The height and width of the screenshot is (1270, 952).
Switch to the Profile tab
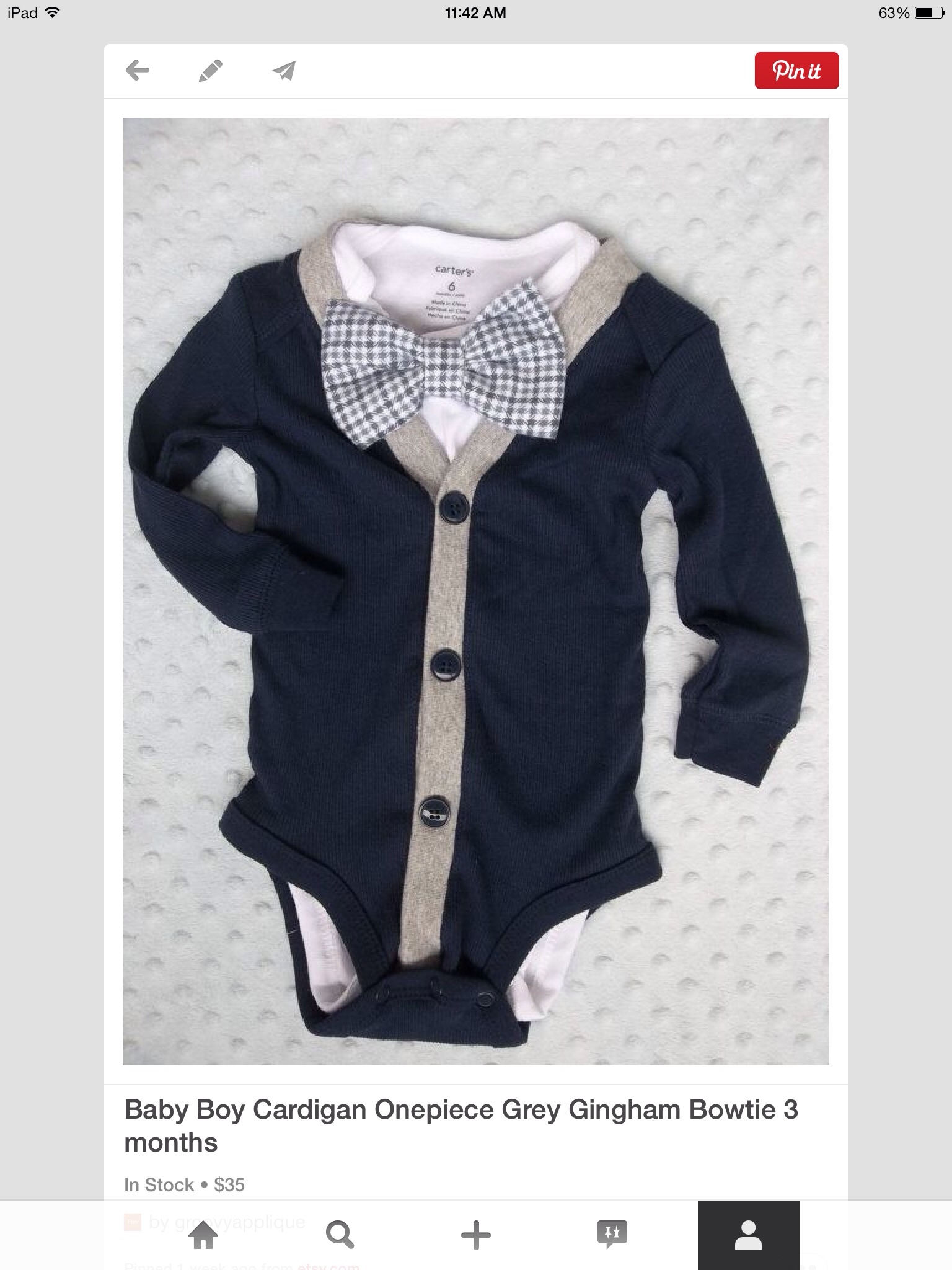pyautogui.click(x=748, y=1235)
